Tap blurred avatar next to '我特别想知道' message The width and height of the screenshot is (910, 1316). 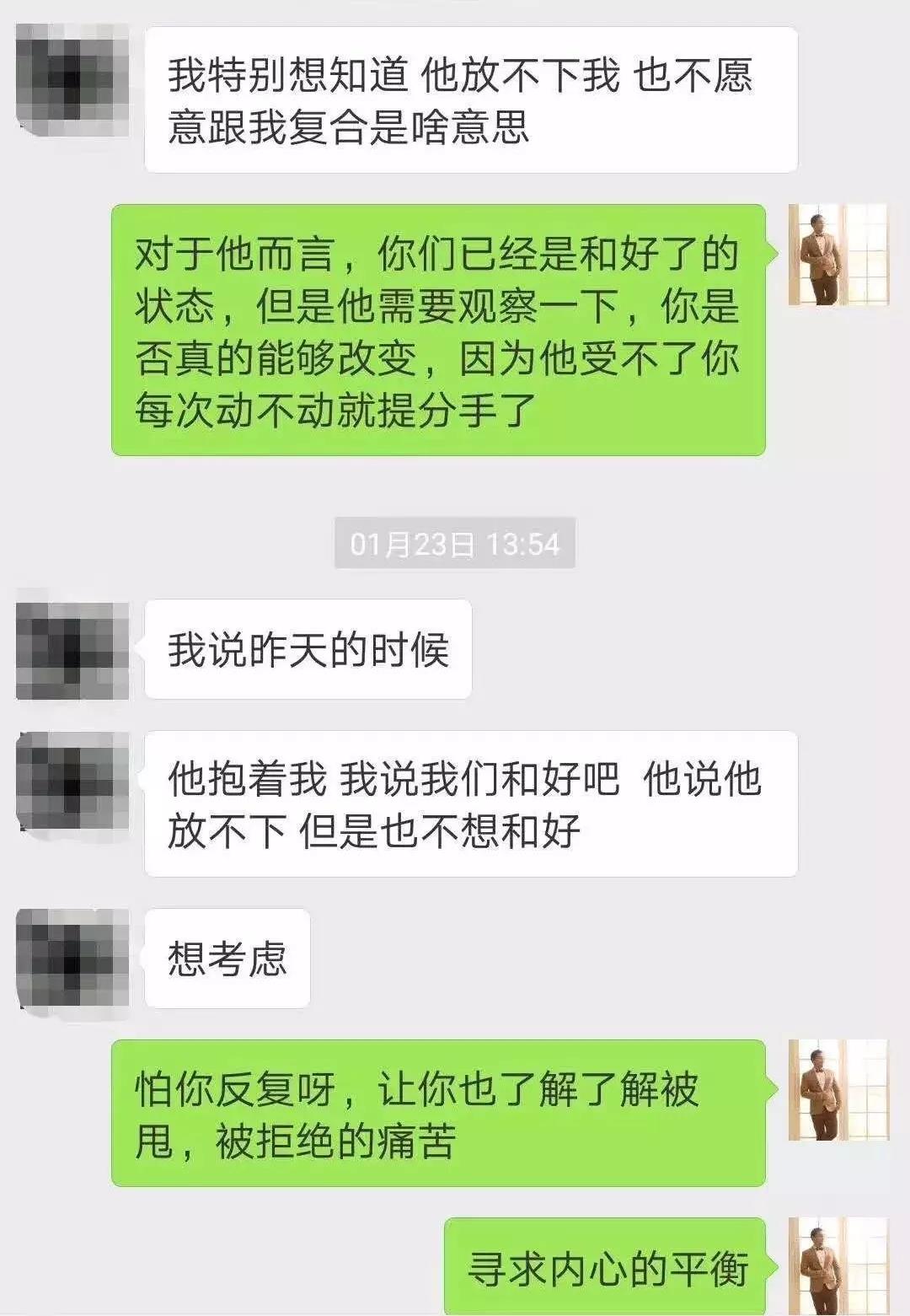72,78
